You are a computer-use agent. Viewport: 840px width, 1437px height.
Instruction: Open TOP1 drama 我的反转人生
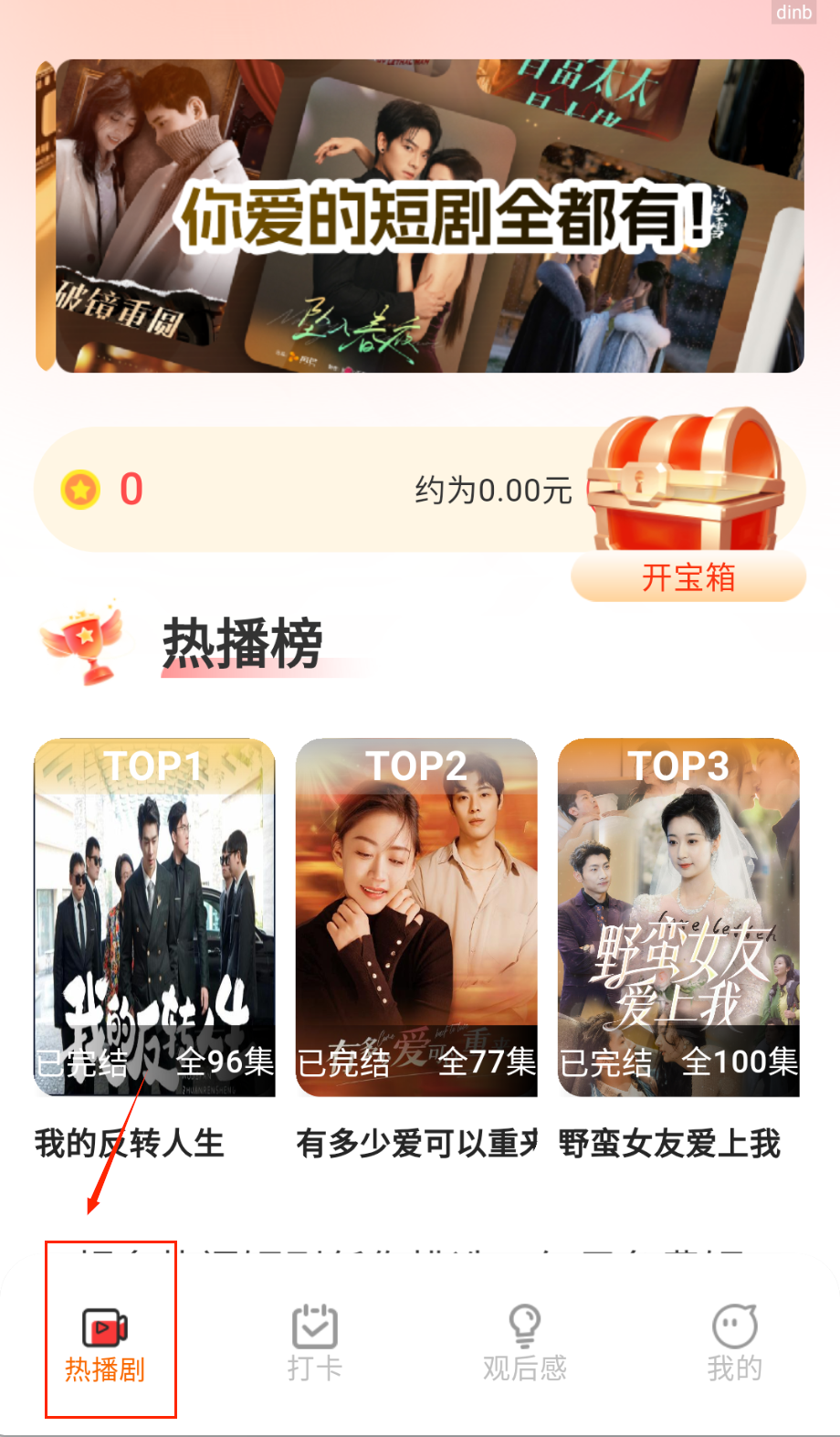pyautogui.click(x=154, y=917)
